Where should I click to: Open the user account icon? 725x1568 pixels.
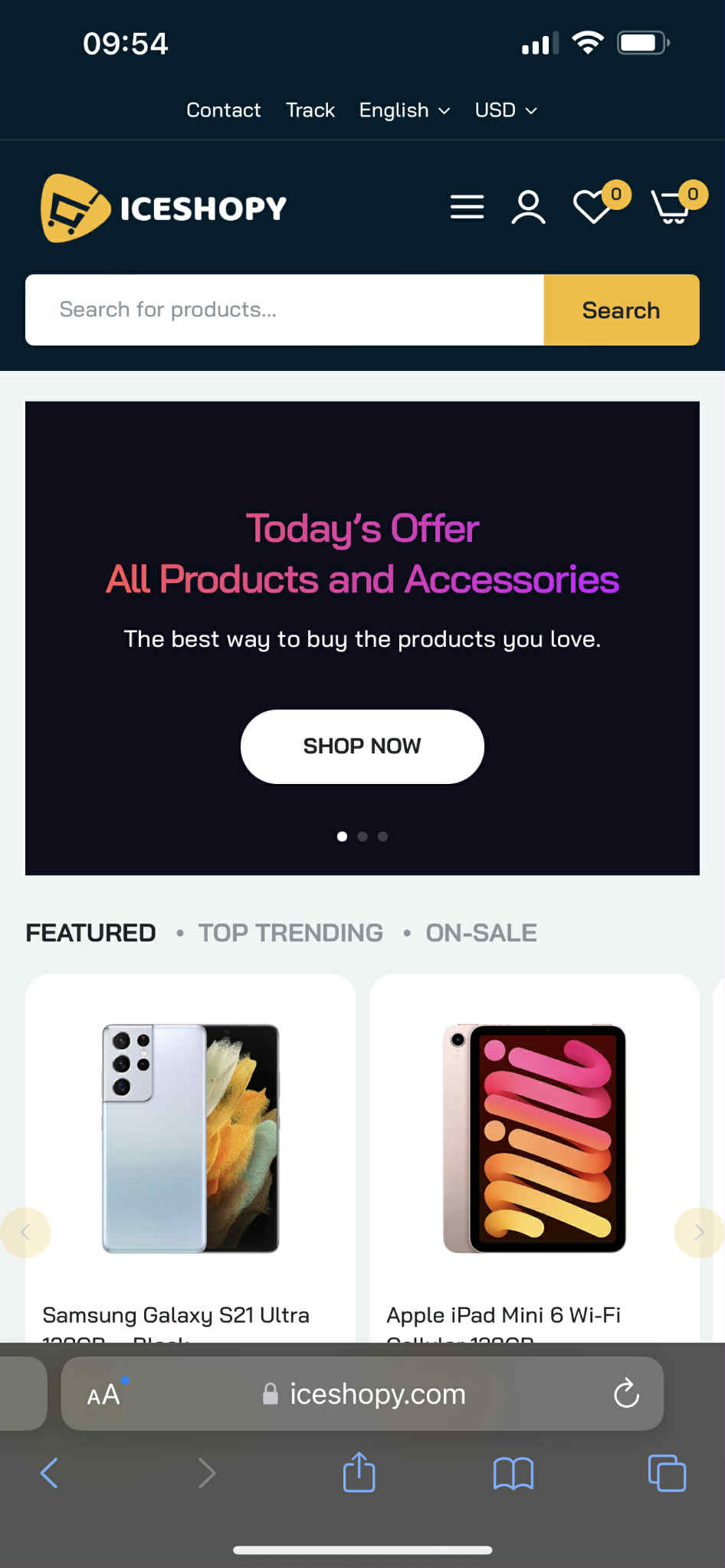pyautogui.click(x=528, y=207)
